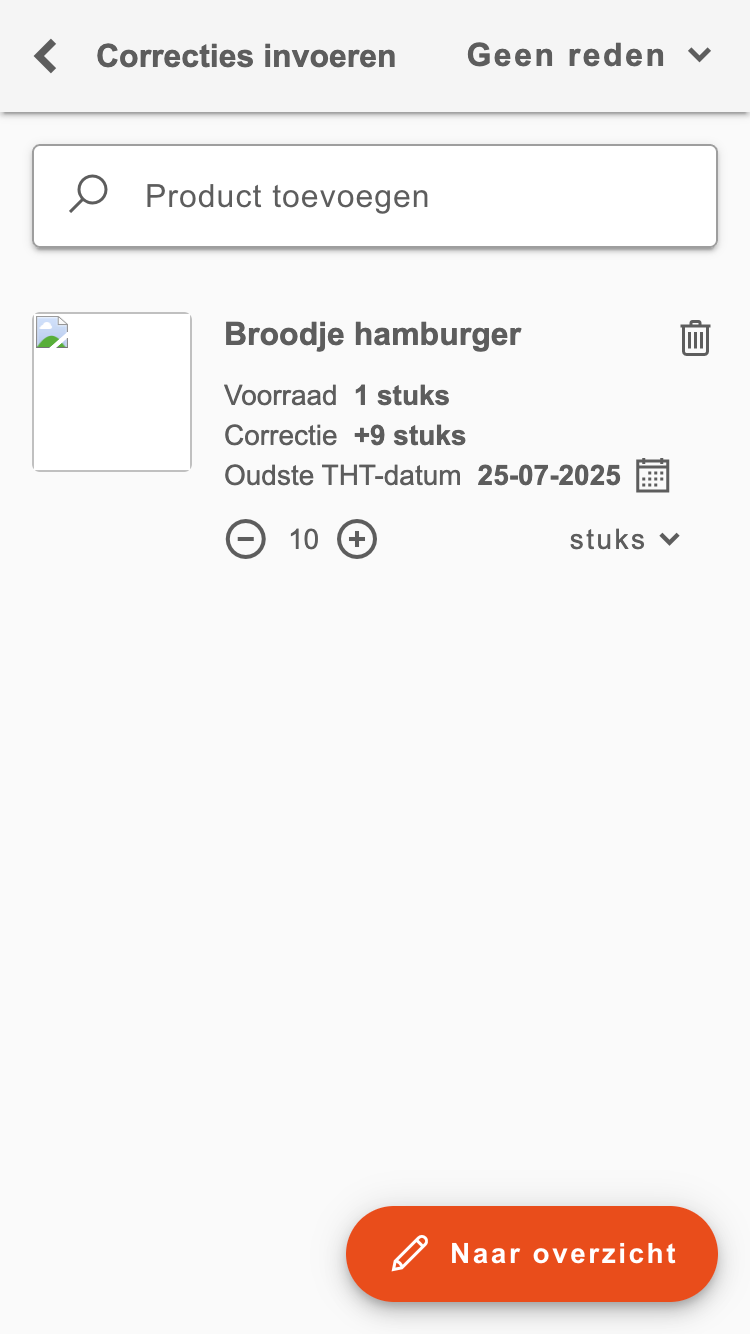Screen dimensions: 750x1334
Task: Go back from Correcties invoeren
Action: tap(45, 56)
